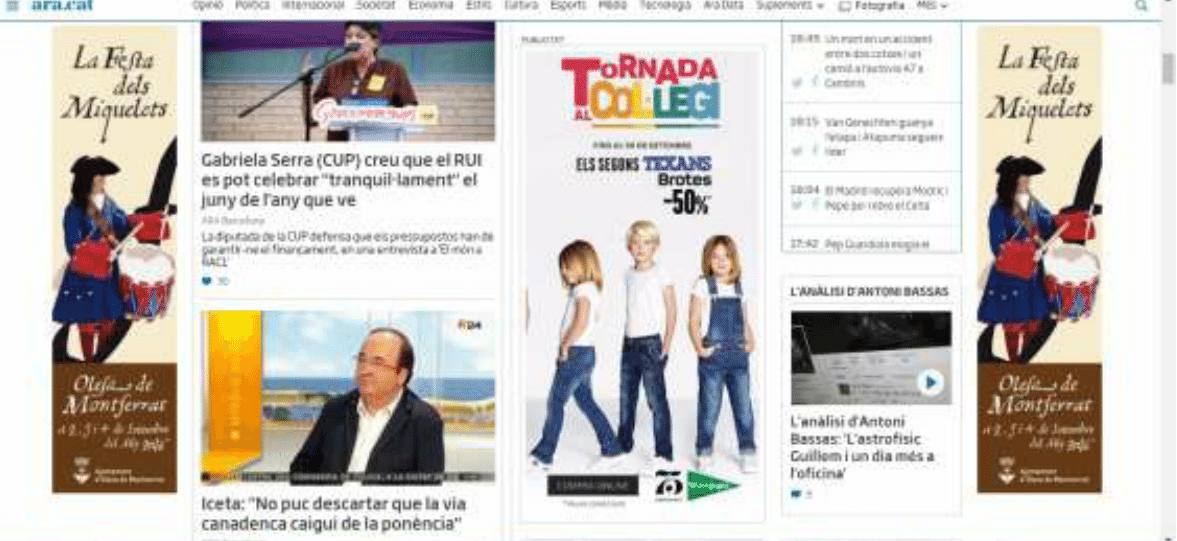Viewport: 1177px width, 541px height.
Task: Expand the Suplements dropdown
Action: coord(790,5)
